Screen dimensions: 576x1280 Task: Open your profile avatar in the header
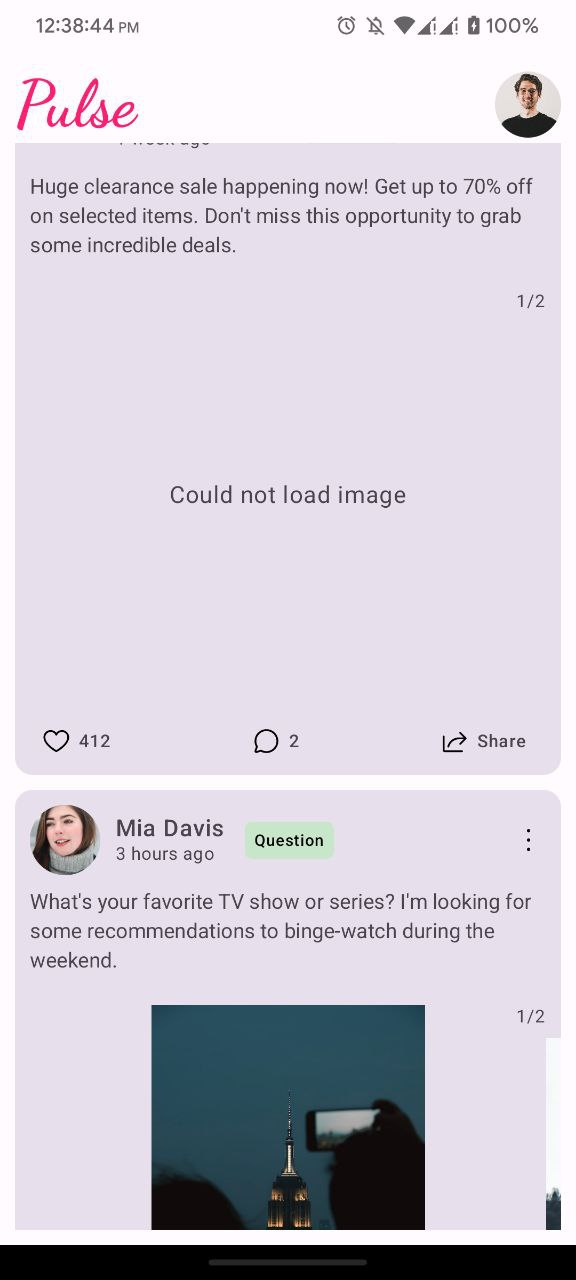tap(528, 104)
